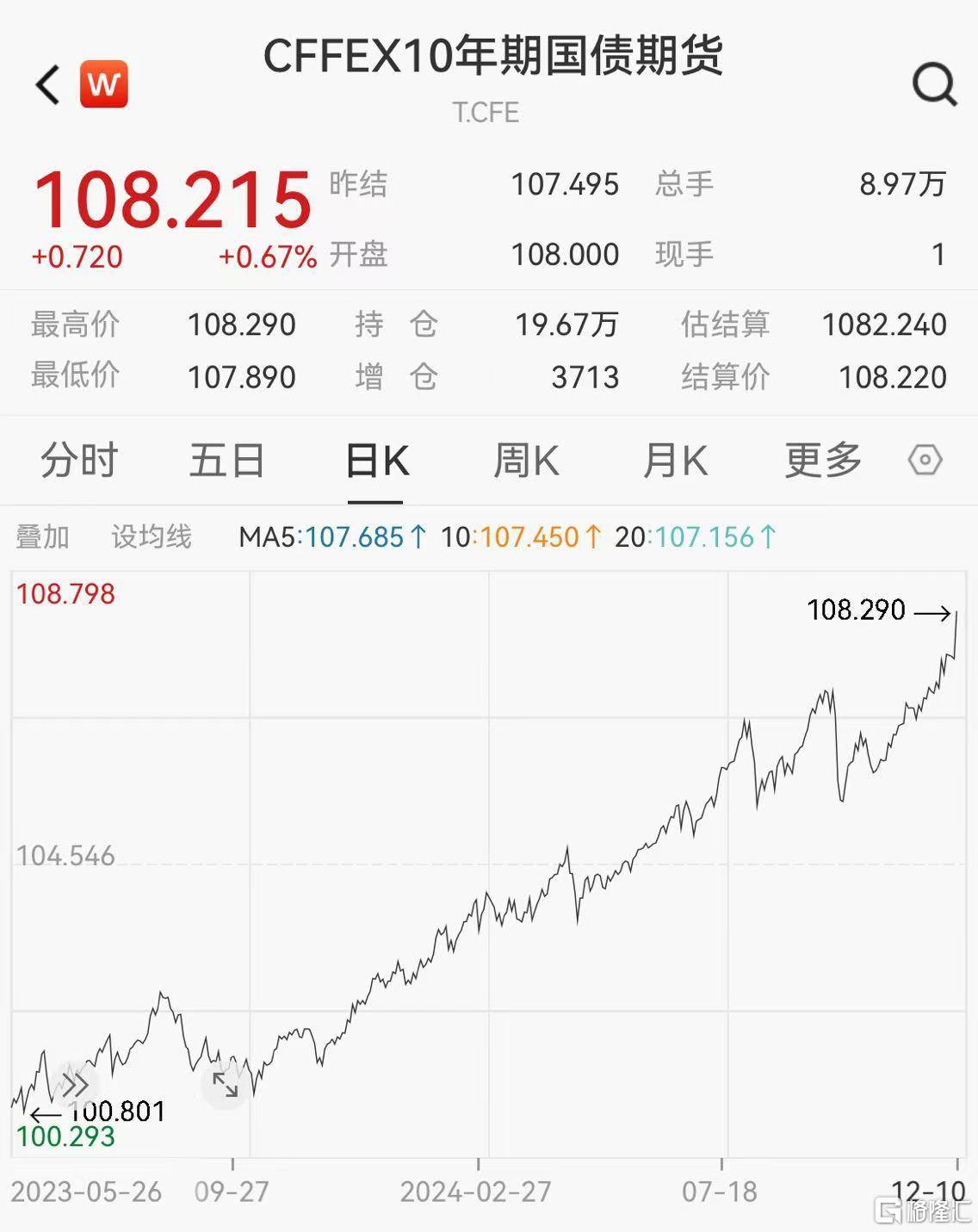Switch to the 月K monthly tab
The height and width of the screenshot is (1232, 978).
[x=675, y=461]
